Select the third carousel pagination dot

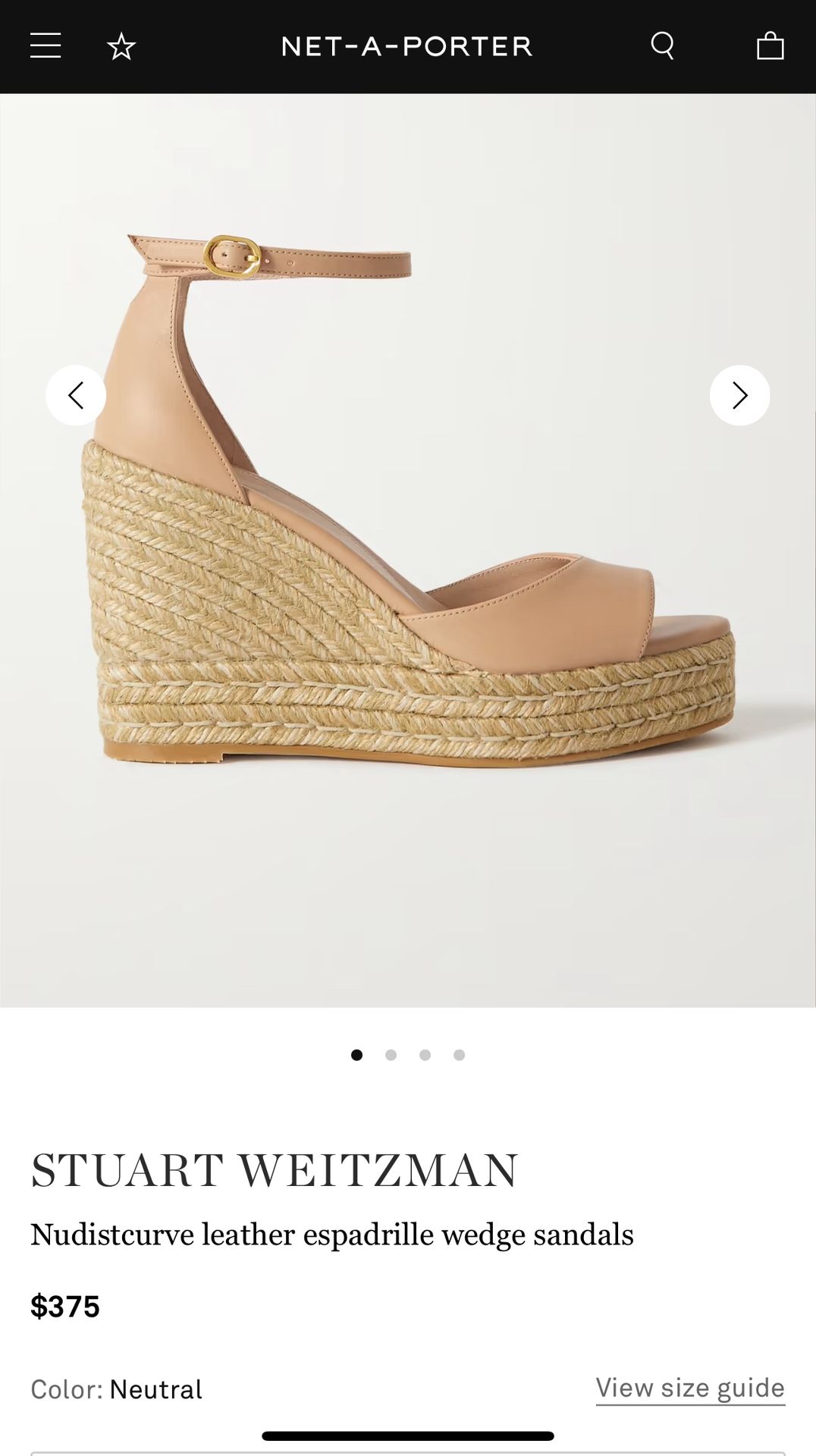coord(425,1053)
